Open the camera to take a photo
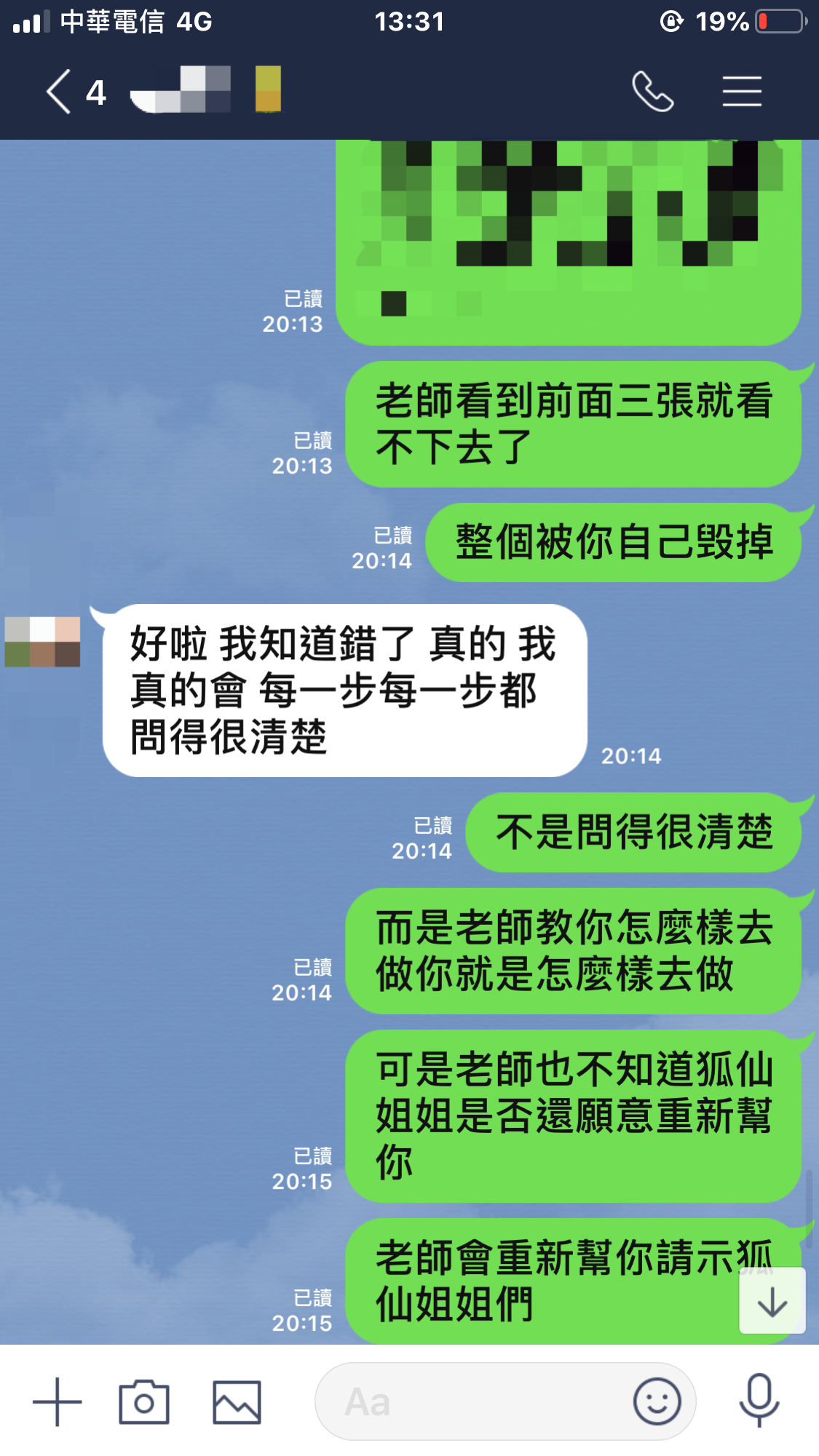The height and width of the screenshot is (1456, 819). 144,1401
